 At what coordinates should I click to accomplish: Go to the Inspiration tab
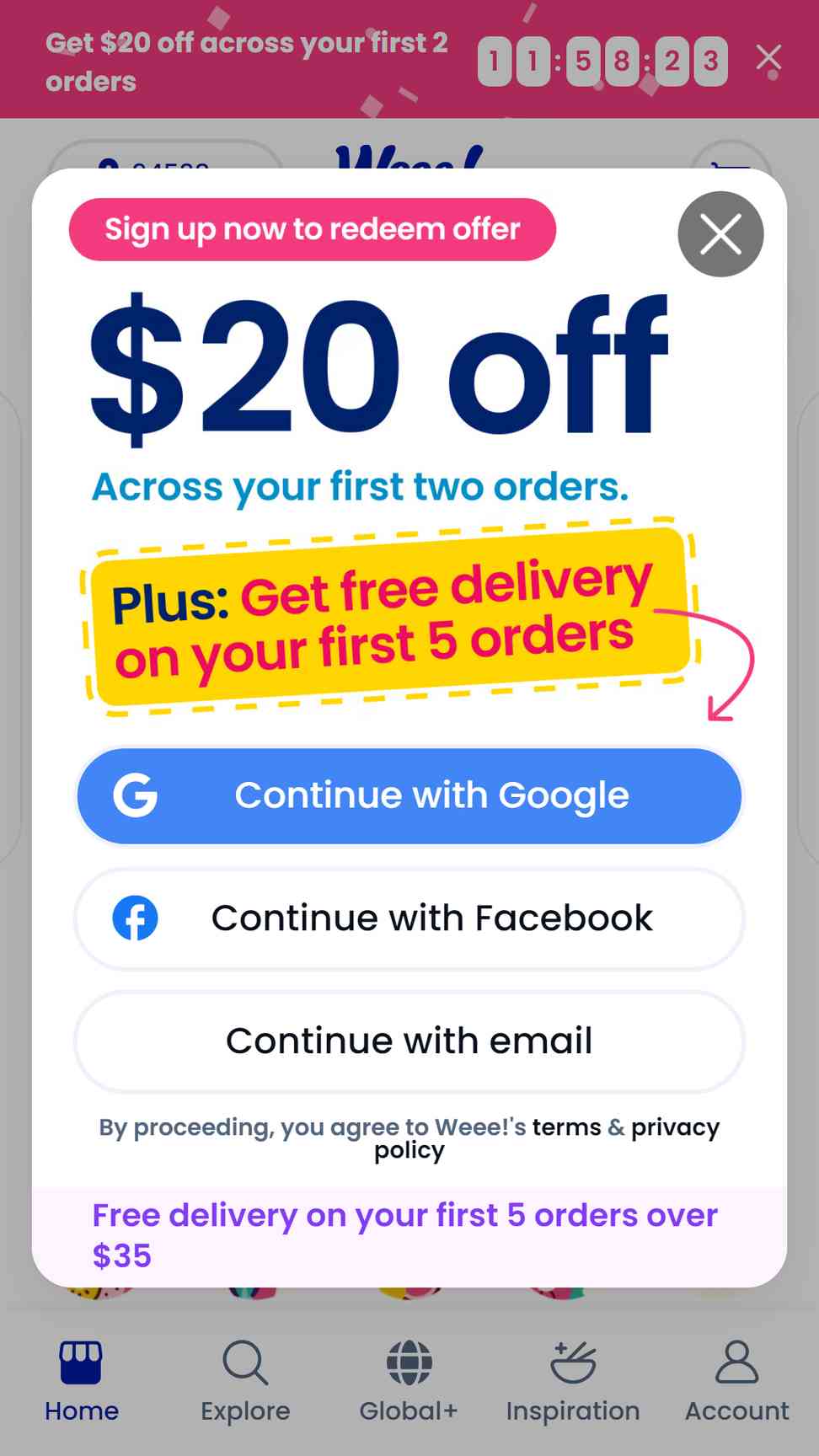click(573, 1380)
